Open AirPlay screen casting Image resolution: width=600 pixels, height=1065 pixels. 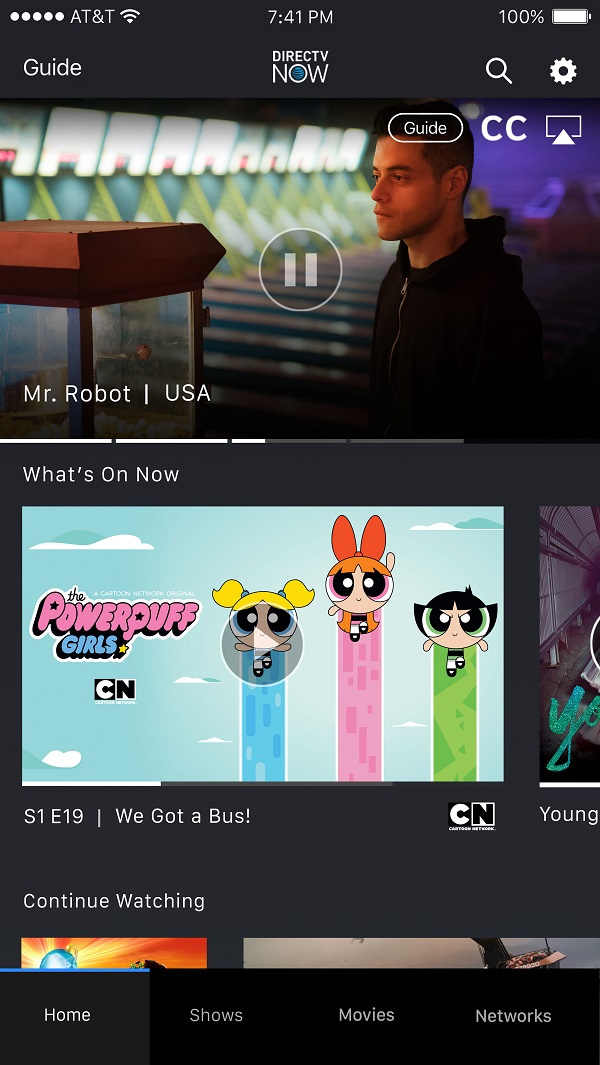click(563, 129)
